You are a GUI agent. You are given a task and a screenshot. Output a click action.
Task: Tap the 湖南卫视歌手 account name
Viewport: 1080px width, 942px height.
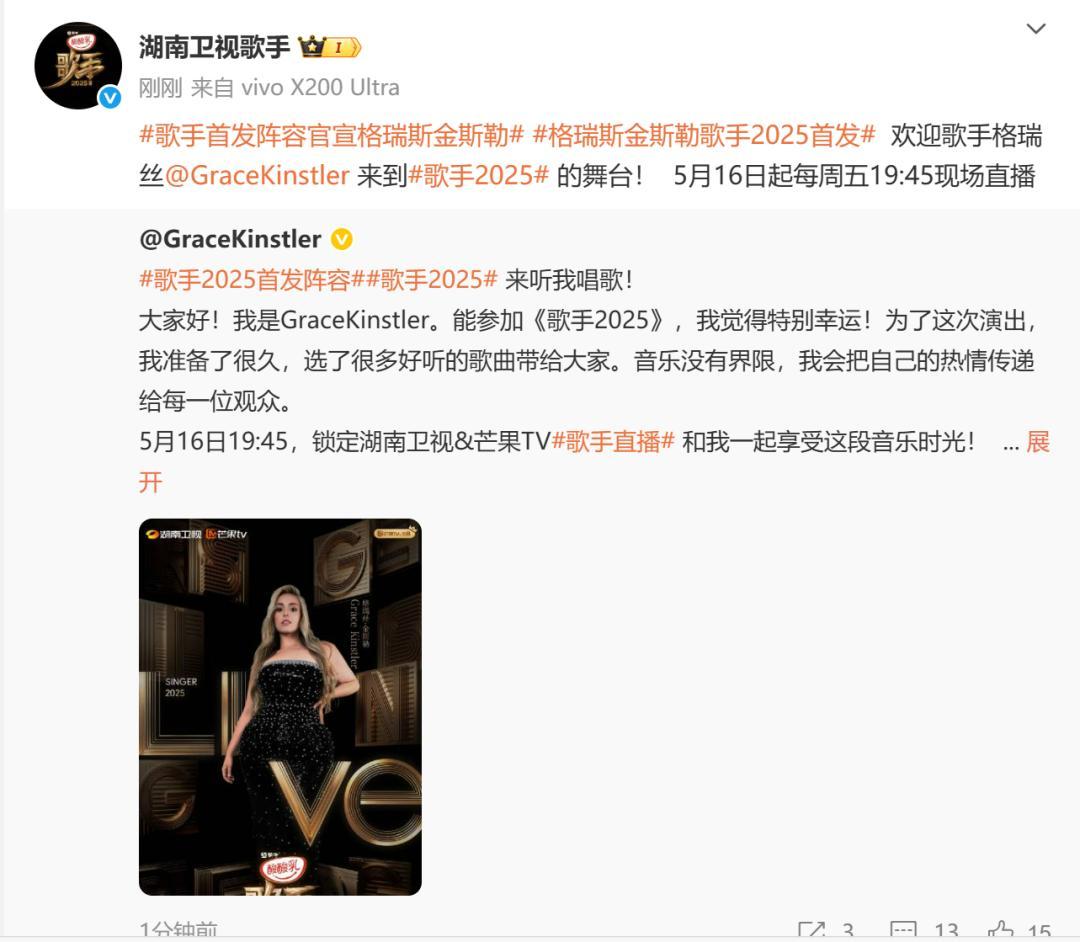coord(215,46)
